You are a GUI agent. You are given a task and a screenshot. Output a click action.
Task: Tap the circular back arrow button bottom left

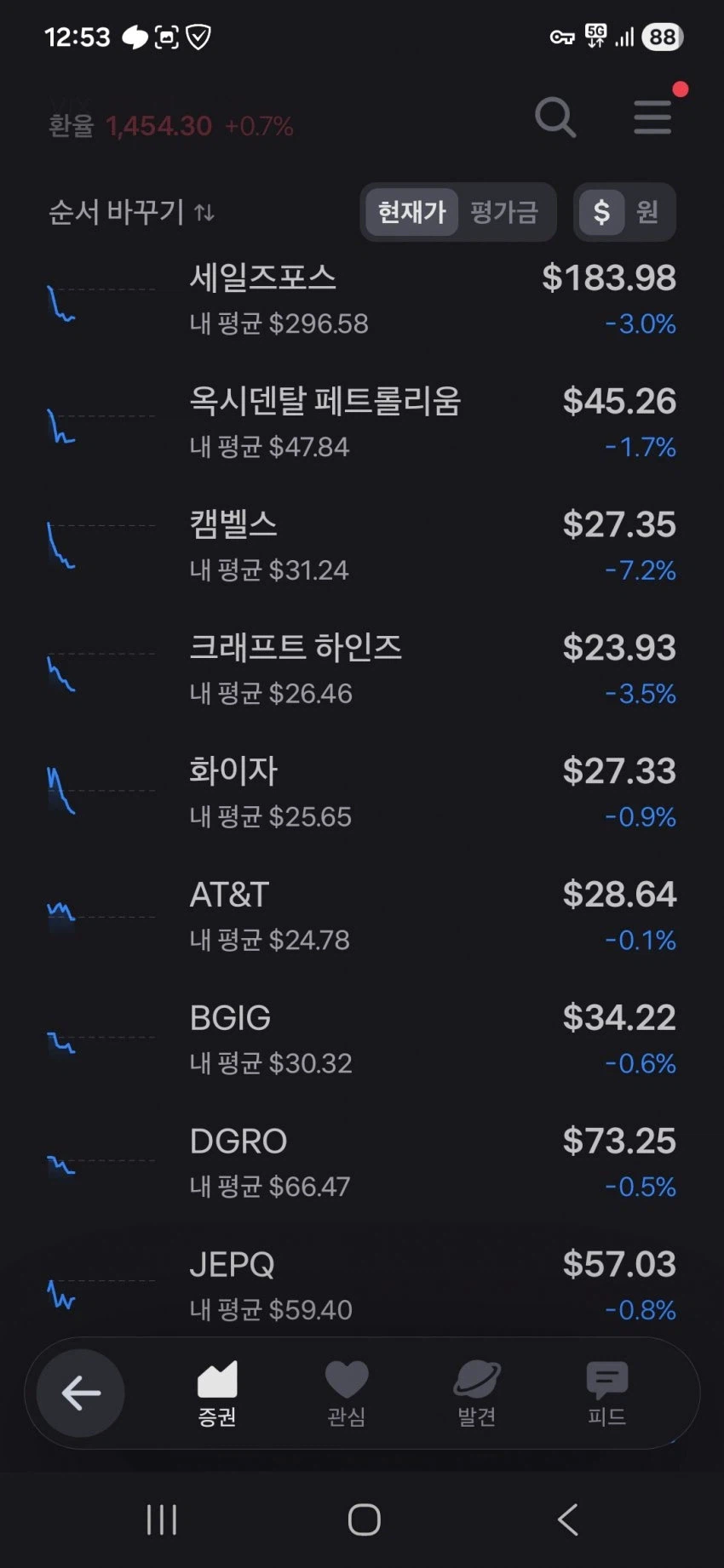[78, 1393]
